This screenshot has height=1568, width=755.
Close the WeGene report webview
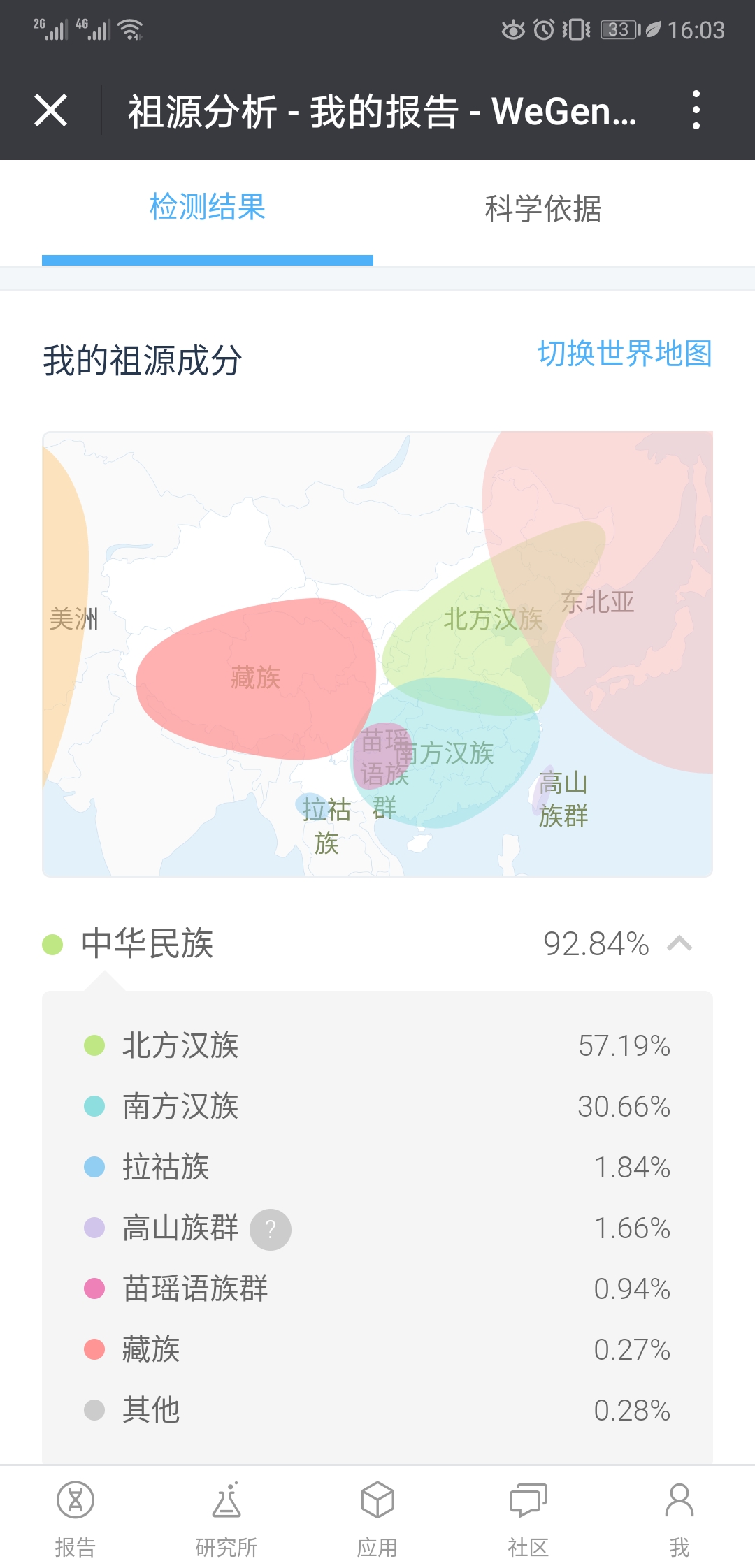(x=51, y=110)
